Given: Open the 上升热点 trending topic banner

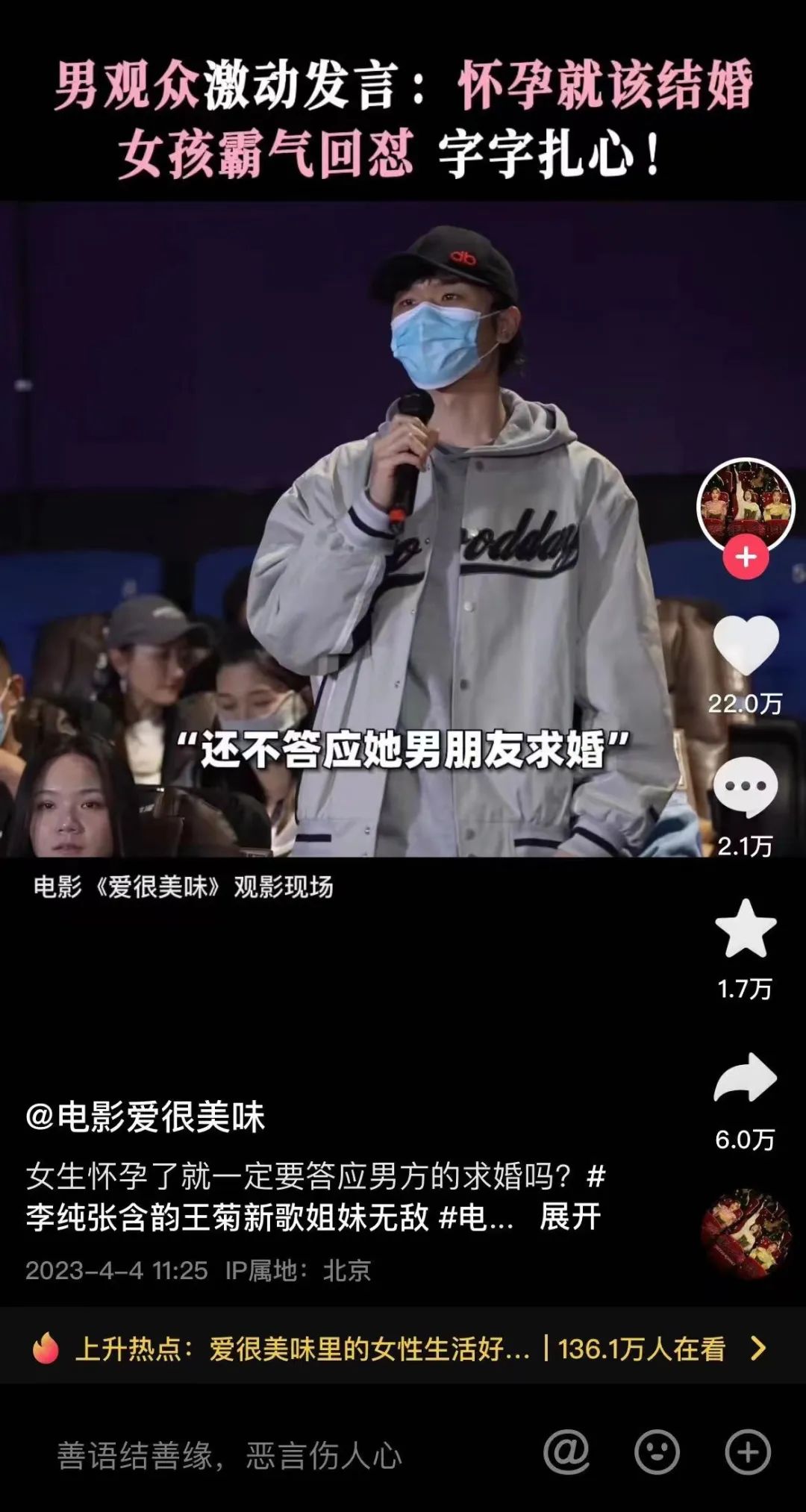Looking at the screenshot, I should tap(403, 1349).
